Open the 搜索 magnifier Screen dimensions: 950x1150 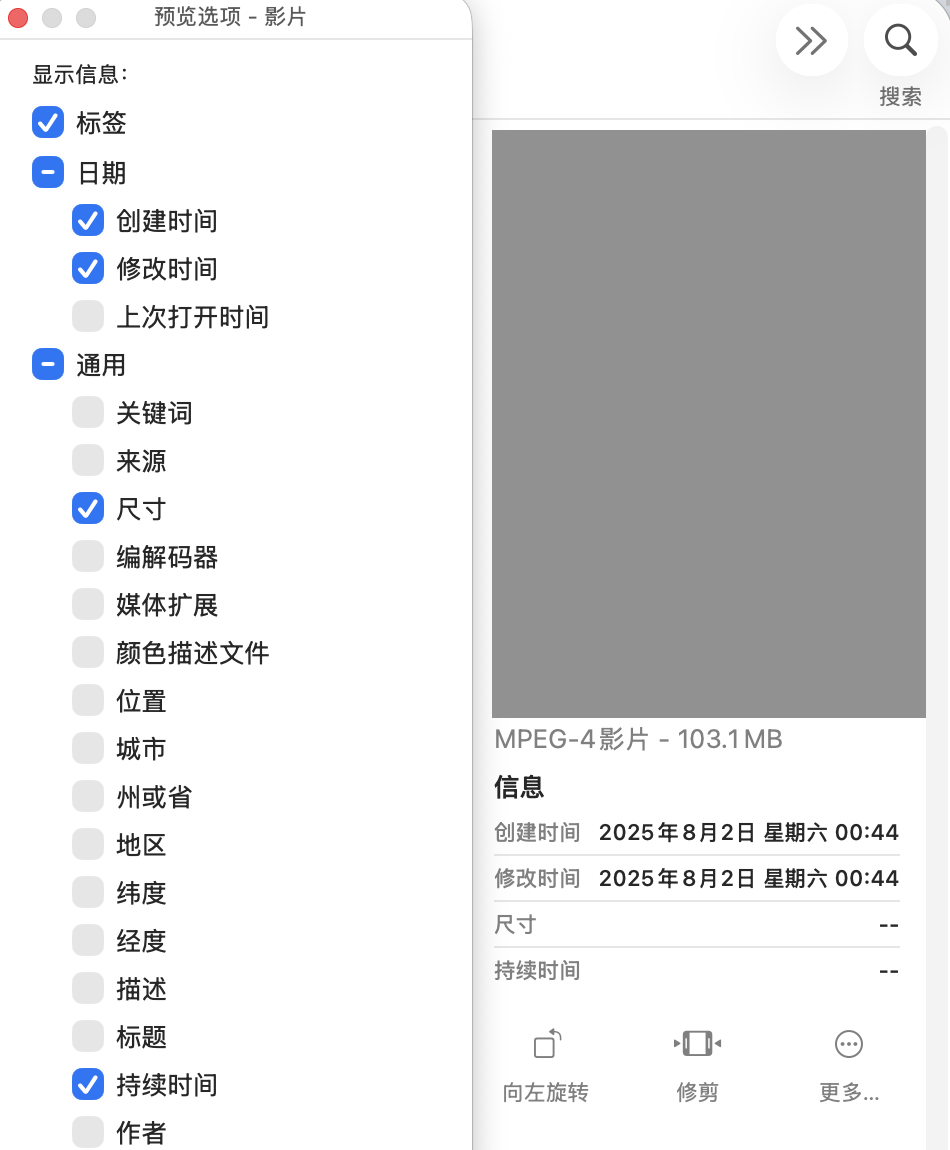click(900, 40)
